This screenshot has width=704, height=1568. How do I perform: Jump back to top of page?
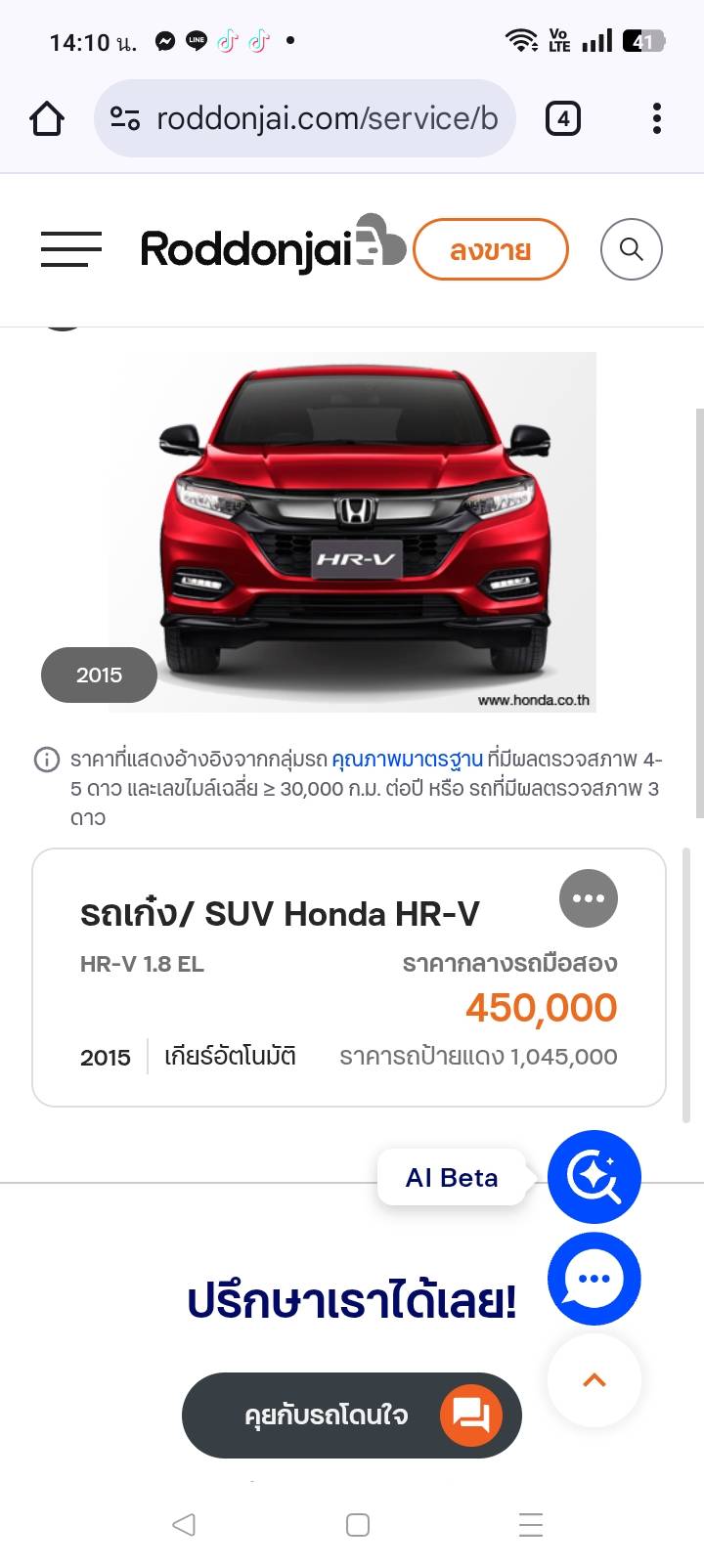[594, 1380]
